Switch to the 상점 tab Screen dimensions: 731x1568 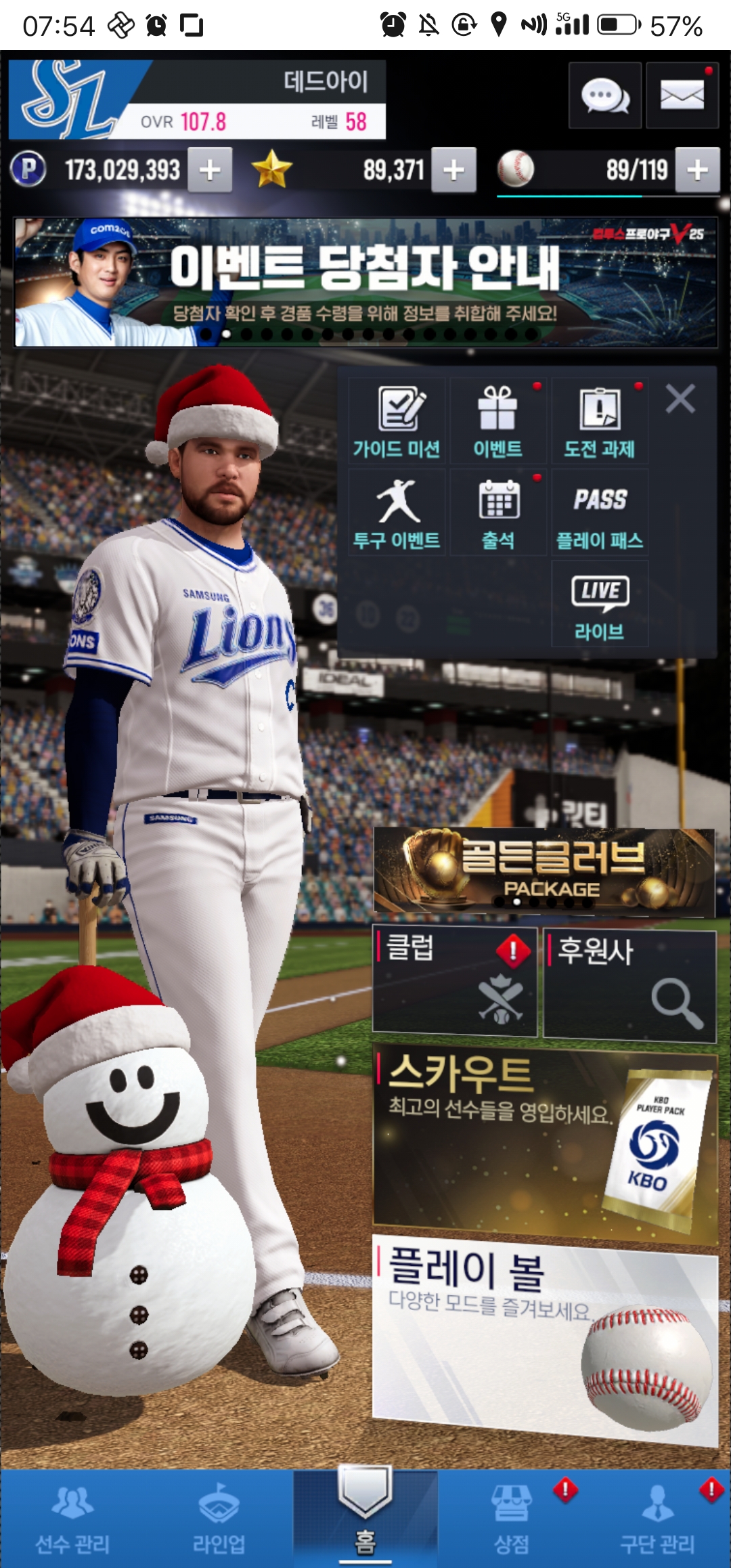[512, 1518]
